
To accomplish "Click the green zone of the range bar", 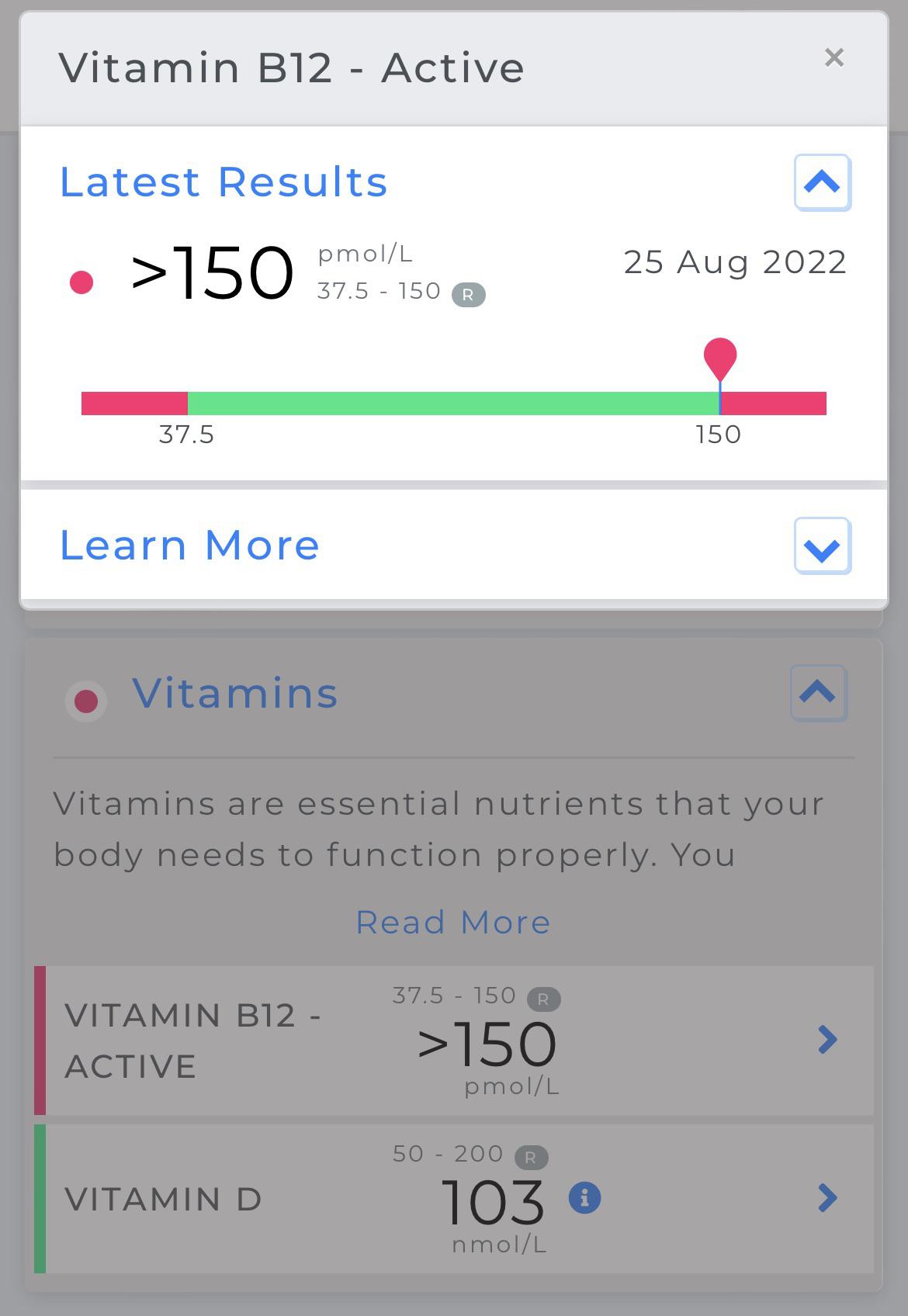I will tap(450, 402).
